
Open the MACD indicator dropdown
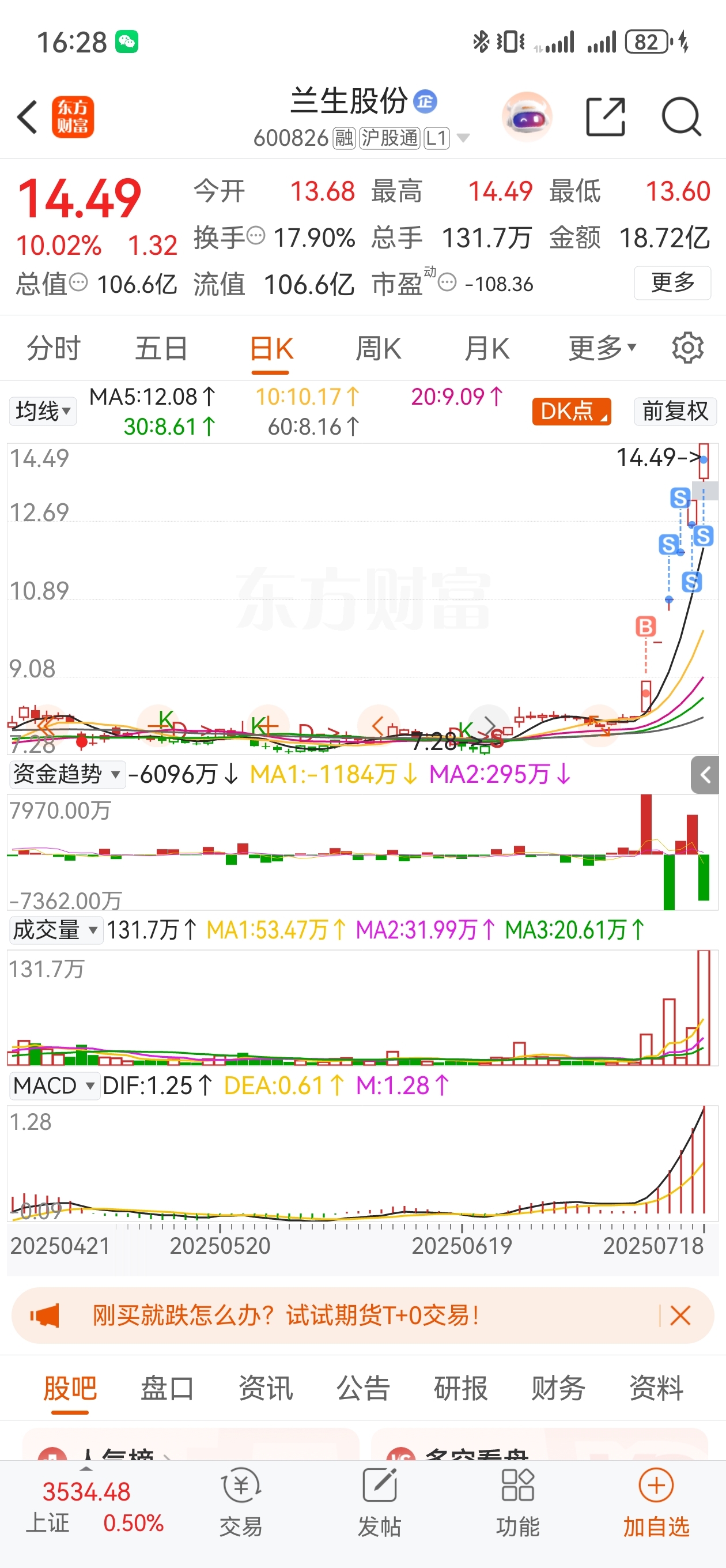(x=54, y=1085)
